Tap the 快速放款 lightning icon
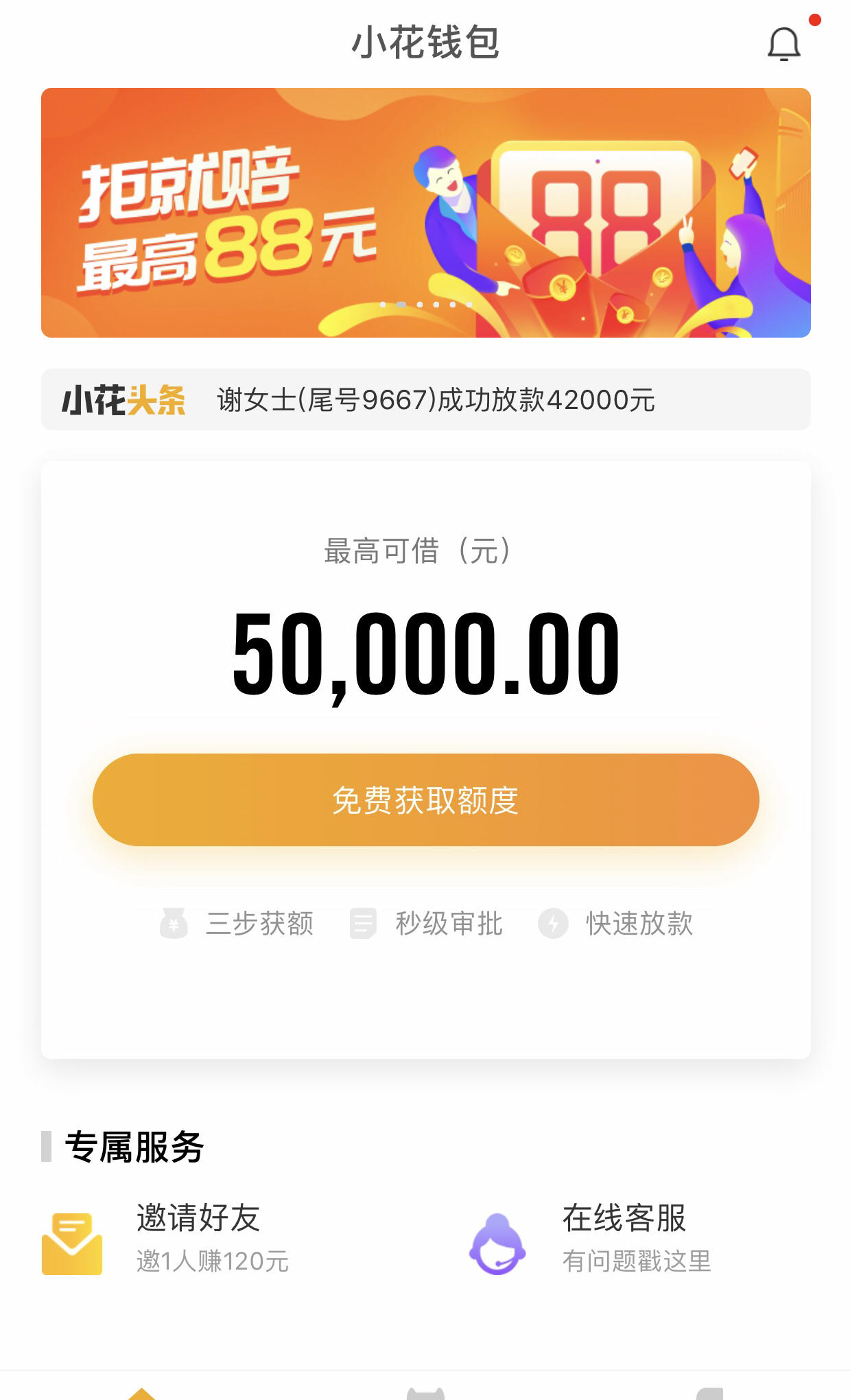Viewport: 850px width, 1400px height. (x=553, y=924)
